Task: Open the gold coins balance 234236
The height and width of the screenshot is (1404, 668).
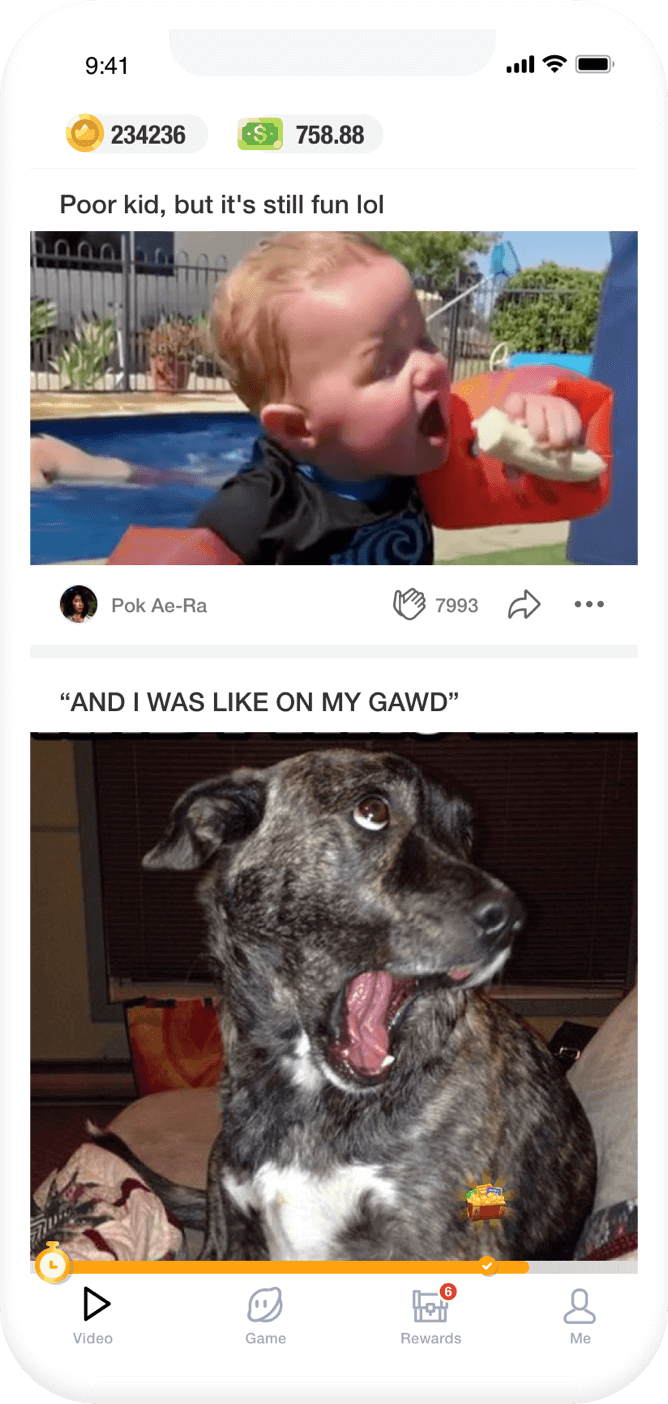Action: (136, 134)
